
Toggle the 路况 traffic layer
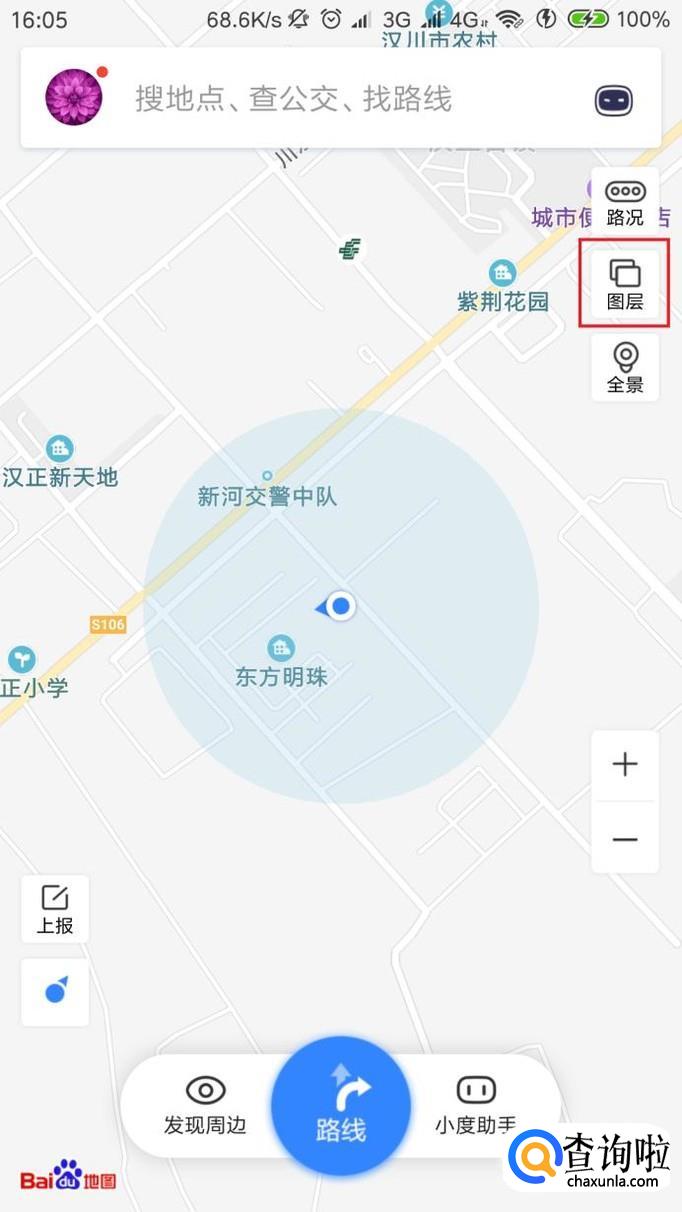625,203
